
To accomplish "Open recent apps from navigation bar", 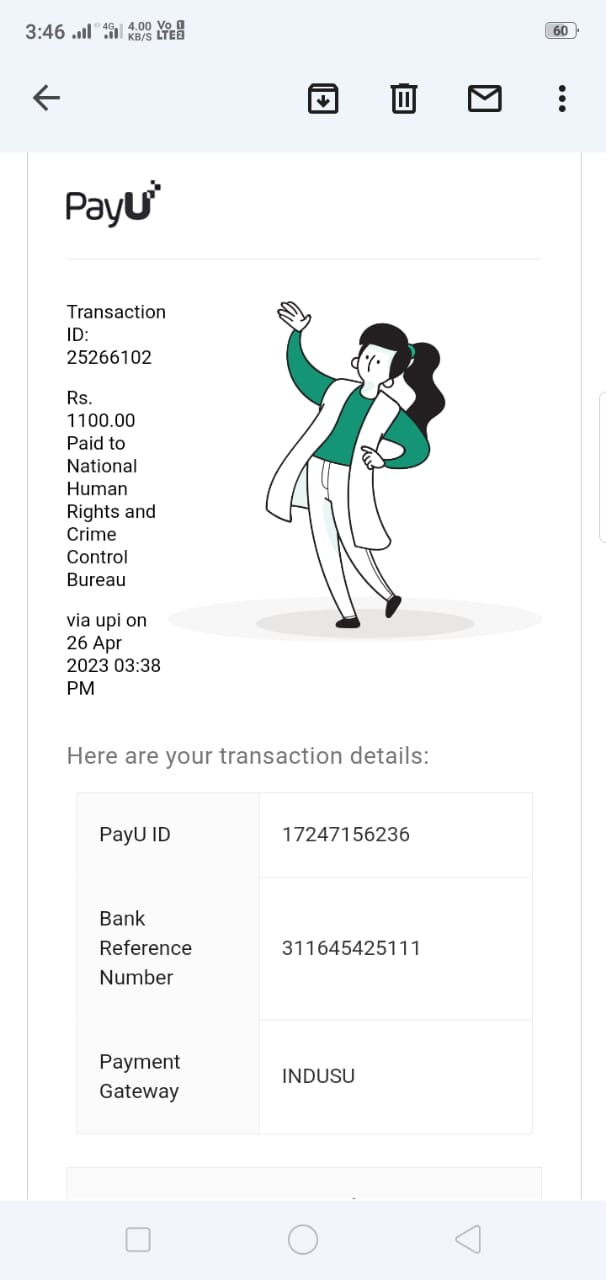I will [x=138, y=1240].
